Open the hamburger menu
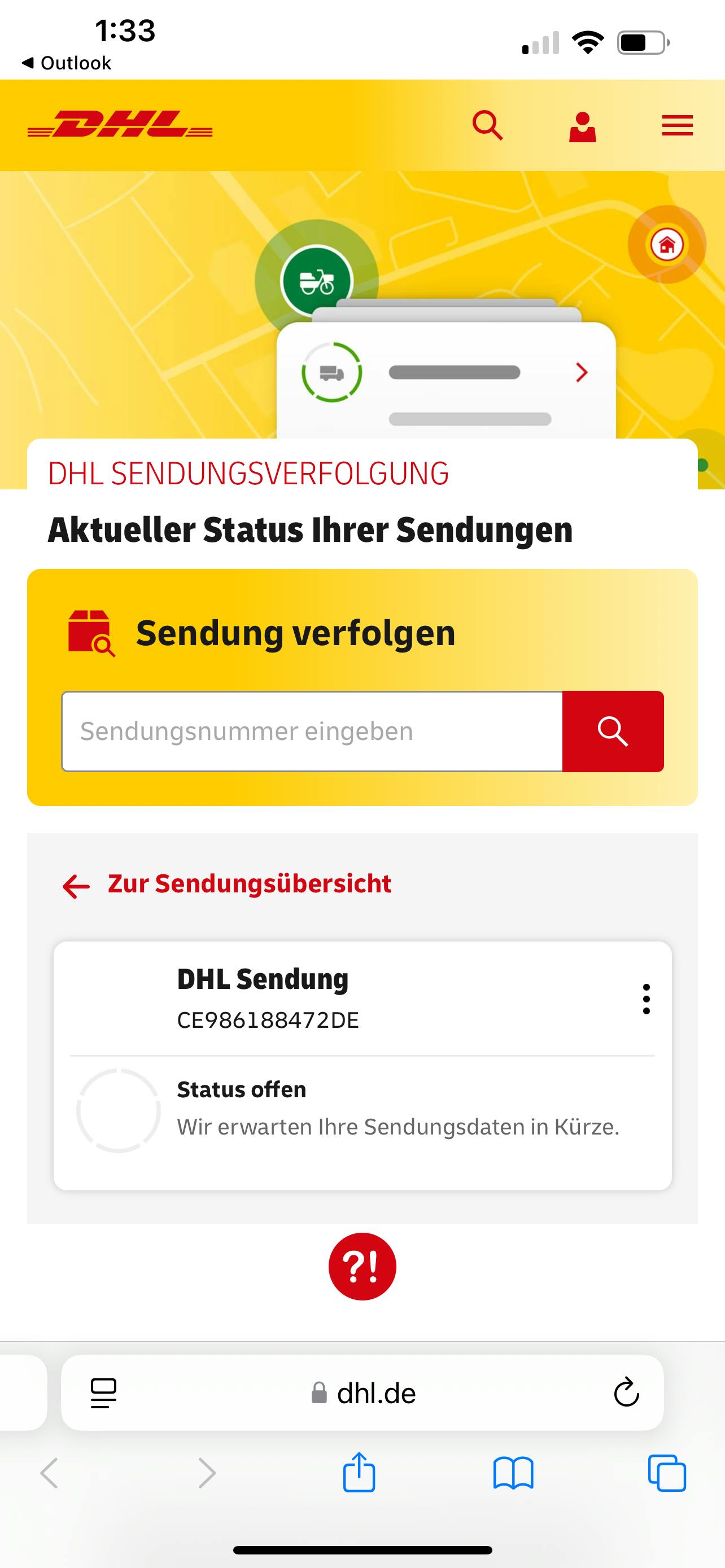 pos(677,125)
